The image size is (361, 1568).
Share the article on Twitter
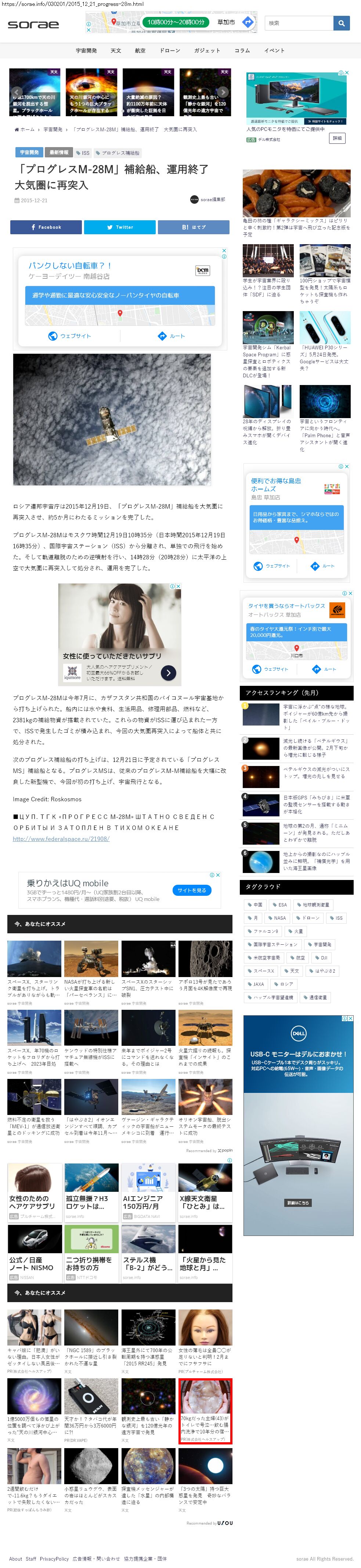120,227
